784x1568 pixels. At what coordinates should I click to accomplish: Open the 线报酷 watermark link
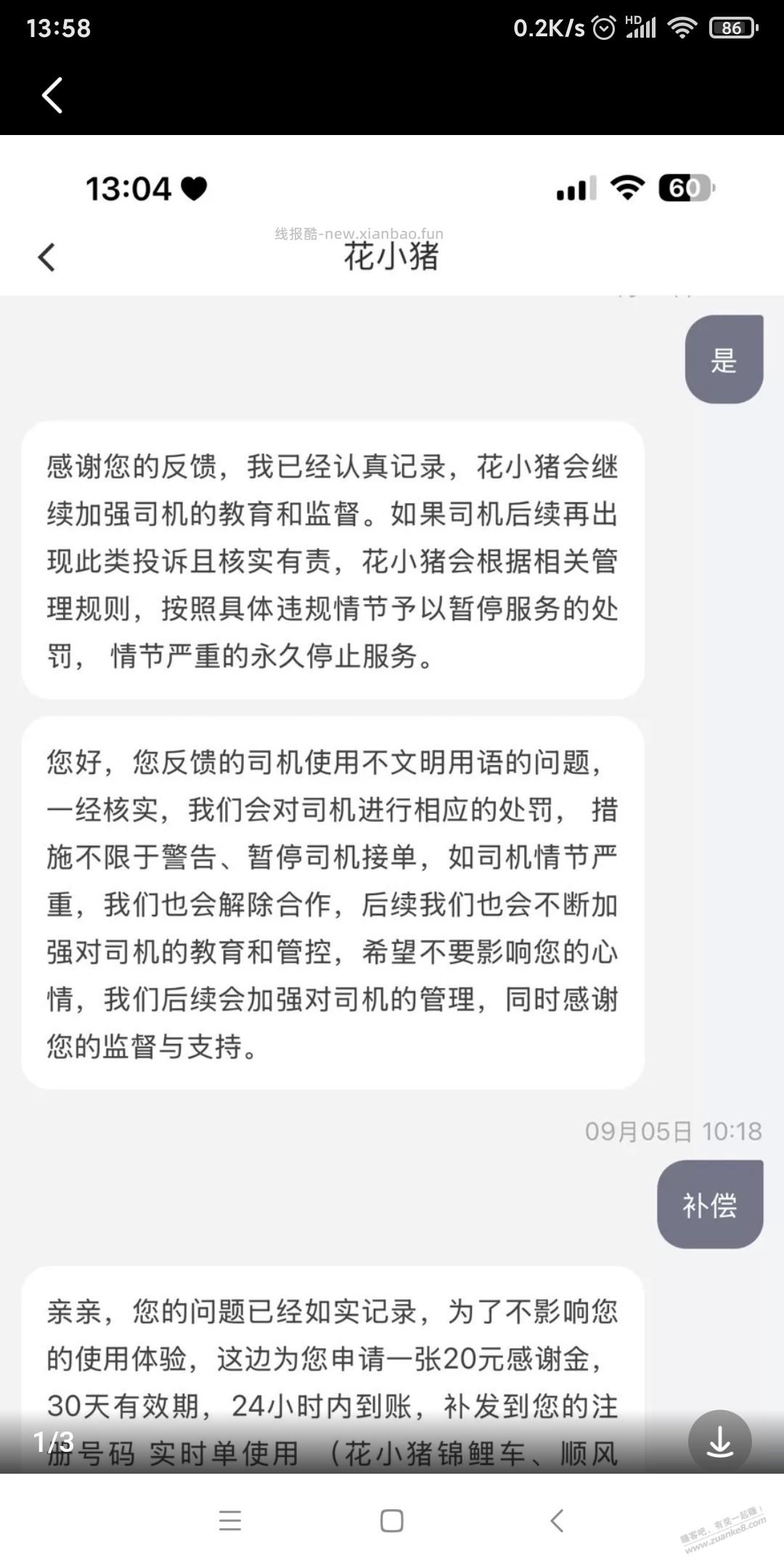(359, 232)
